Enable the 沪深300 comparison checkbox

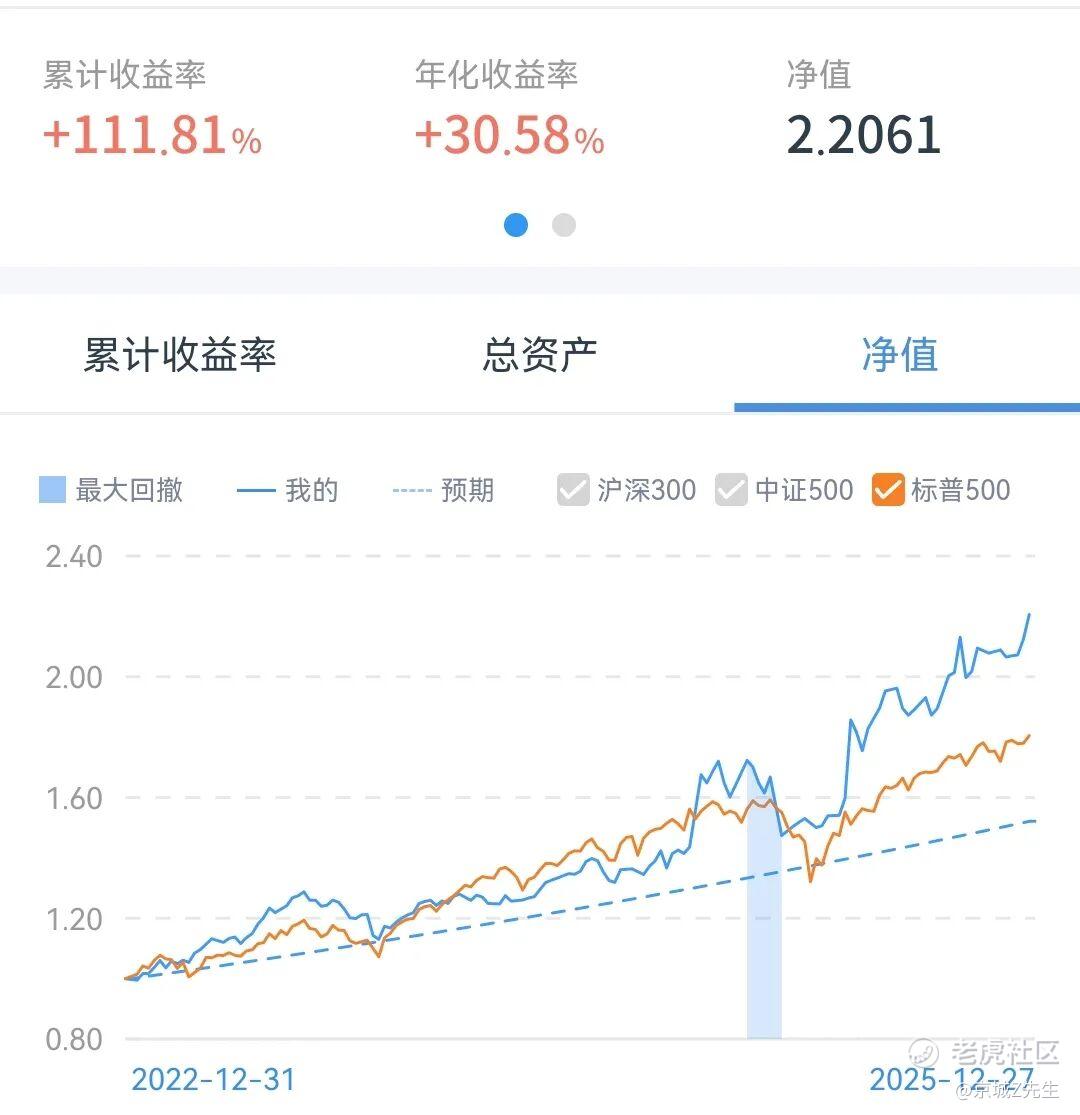pyautogui.click(x=573, y=490)
